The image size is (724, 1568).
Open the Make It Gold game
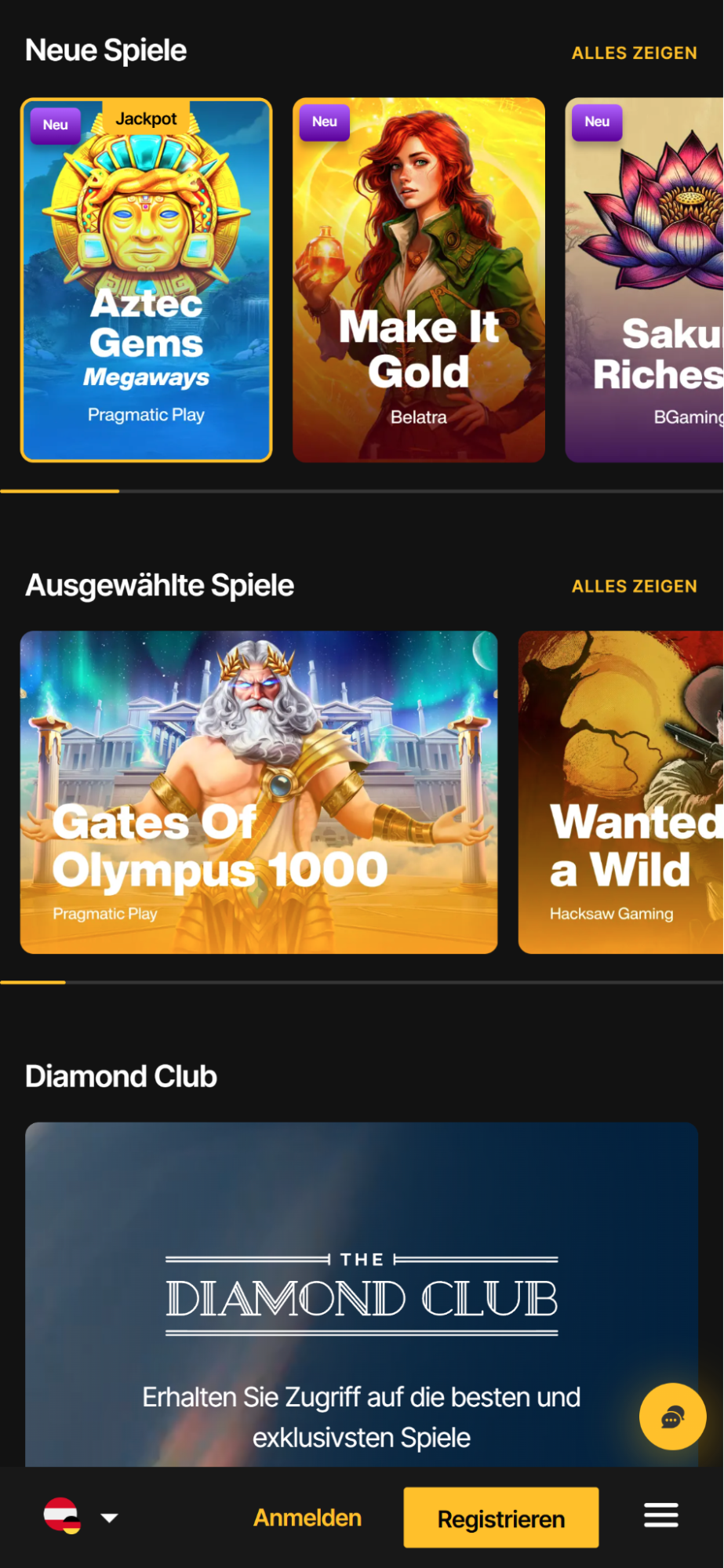coord(418,280)
